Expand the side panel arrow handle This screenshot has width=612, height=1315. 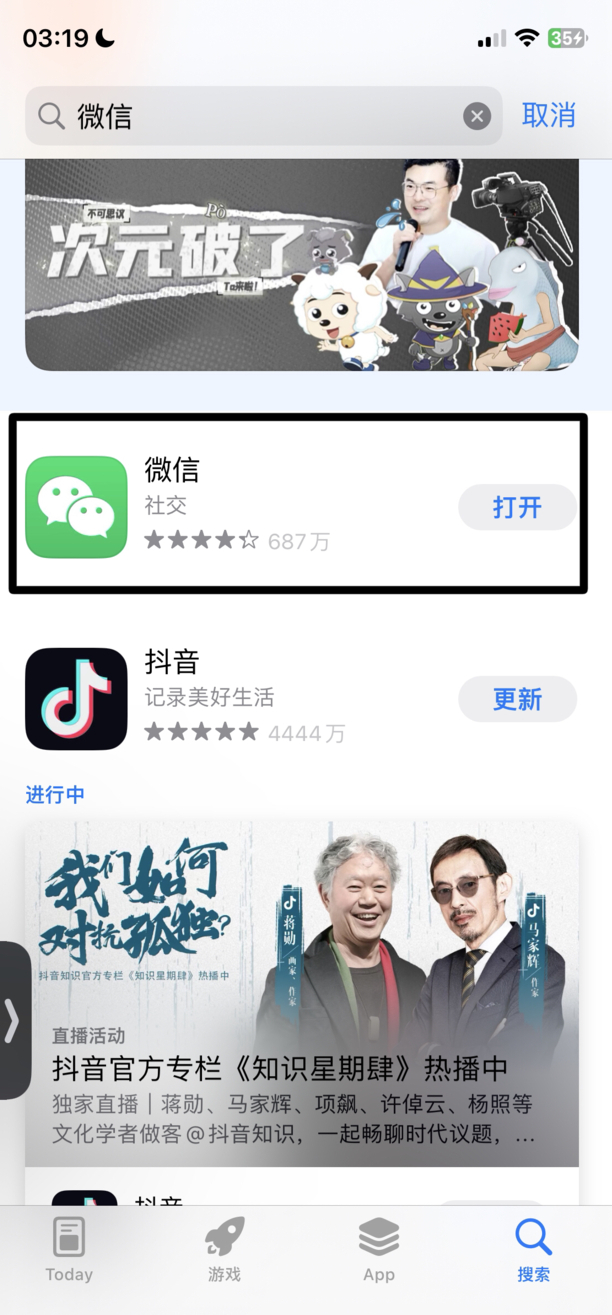click(x=13, y=1021)
